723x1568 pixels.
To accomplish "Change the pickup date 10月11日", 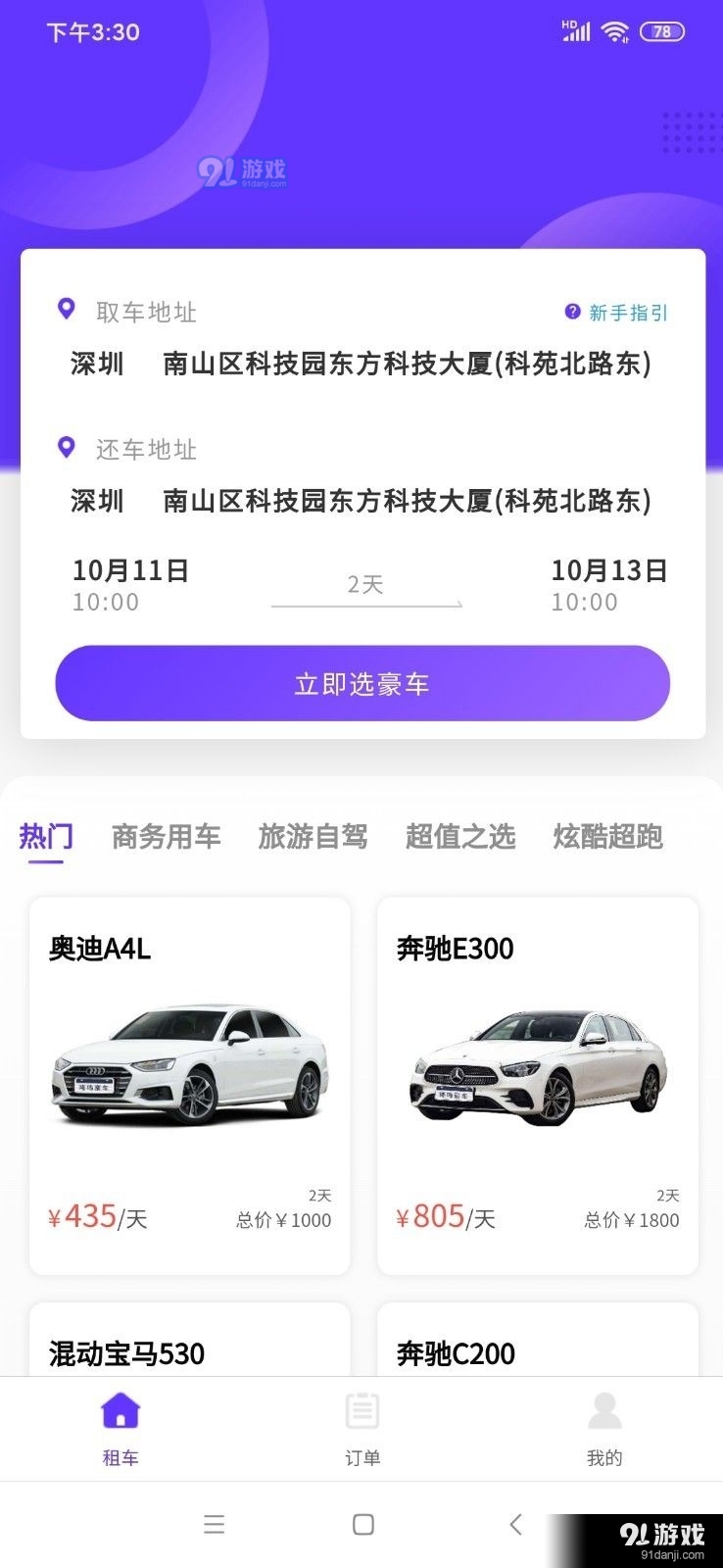I will (132, 570).
